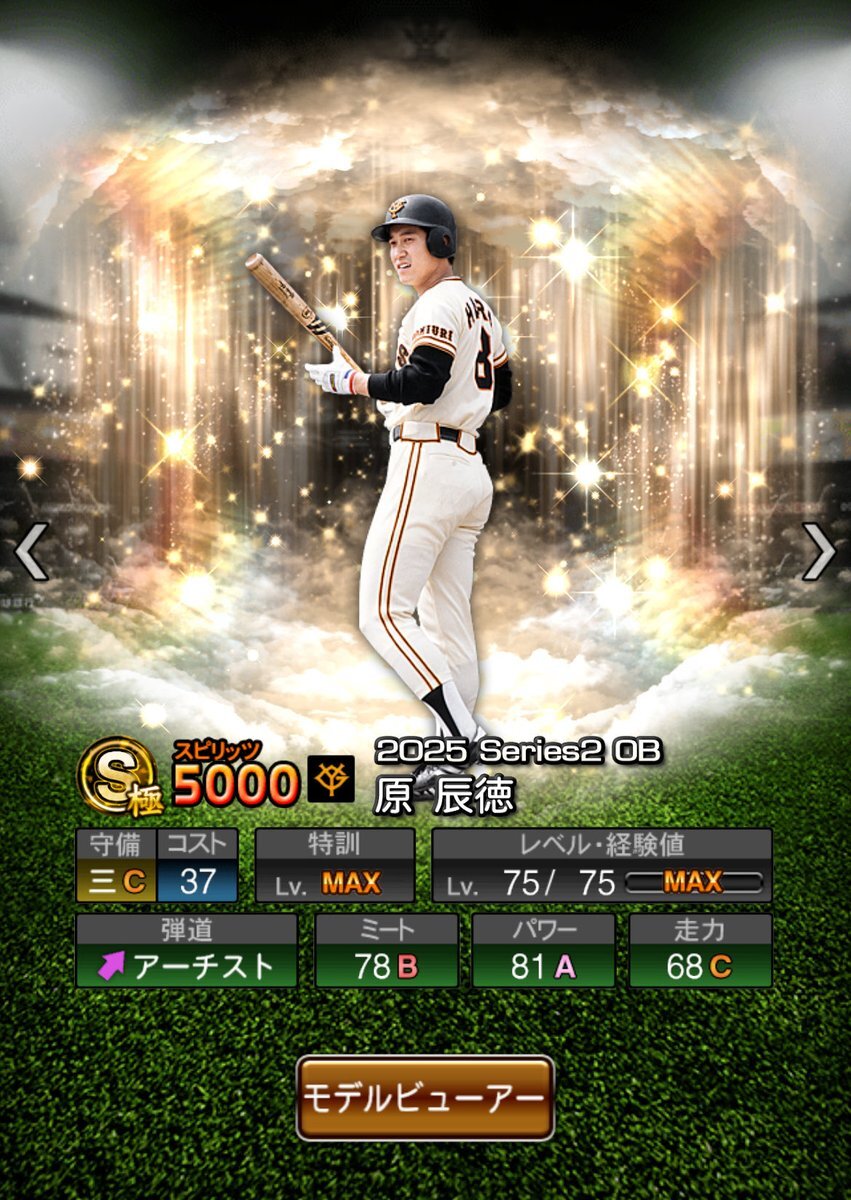Go to the next player card
The height and width of the screenshot is (1200, 851).
coord(819,551)
